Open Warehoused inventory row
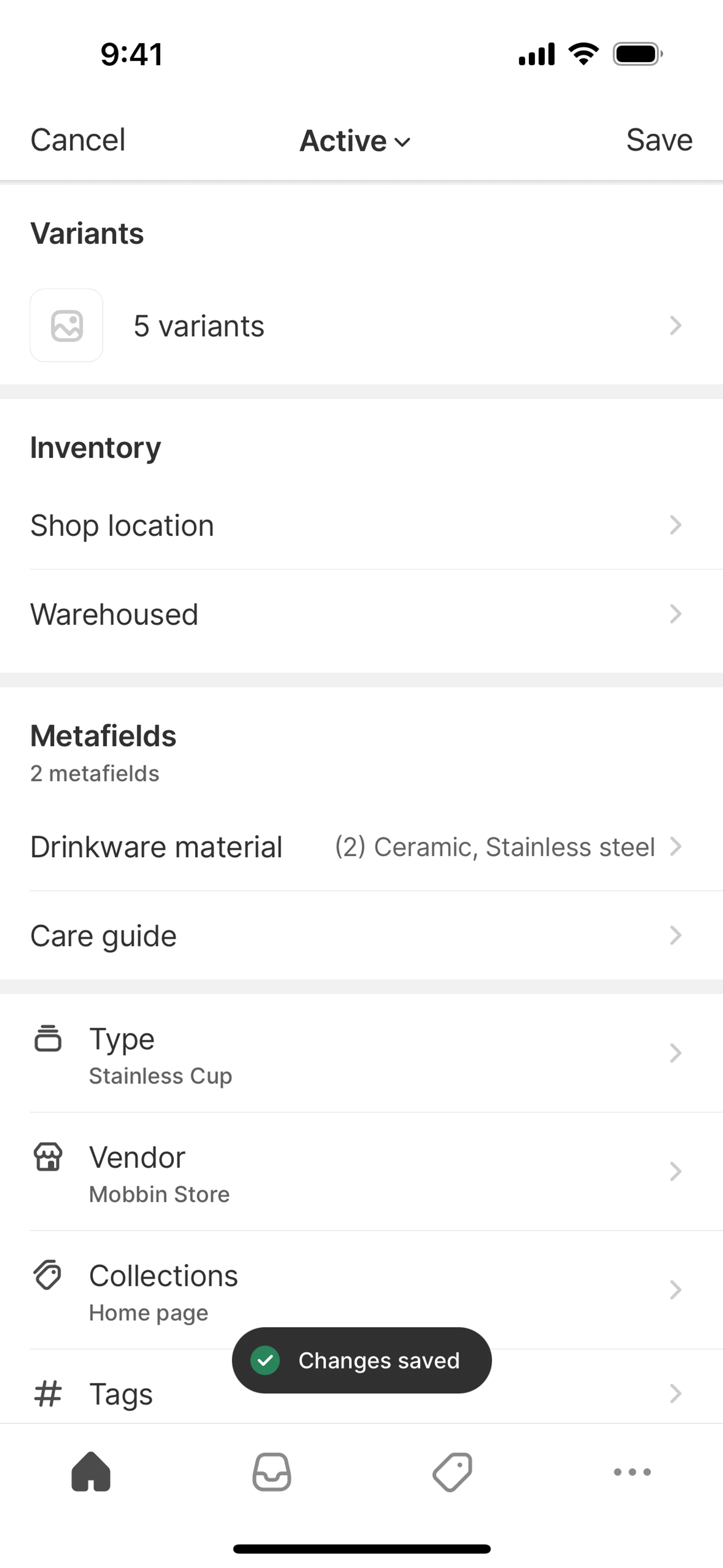The width and height of the screenshot is (723, 1568). [361, 614]
